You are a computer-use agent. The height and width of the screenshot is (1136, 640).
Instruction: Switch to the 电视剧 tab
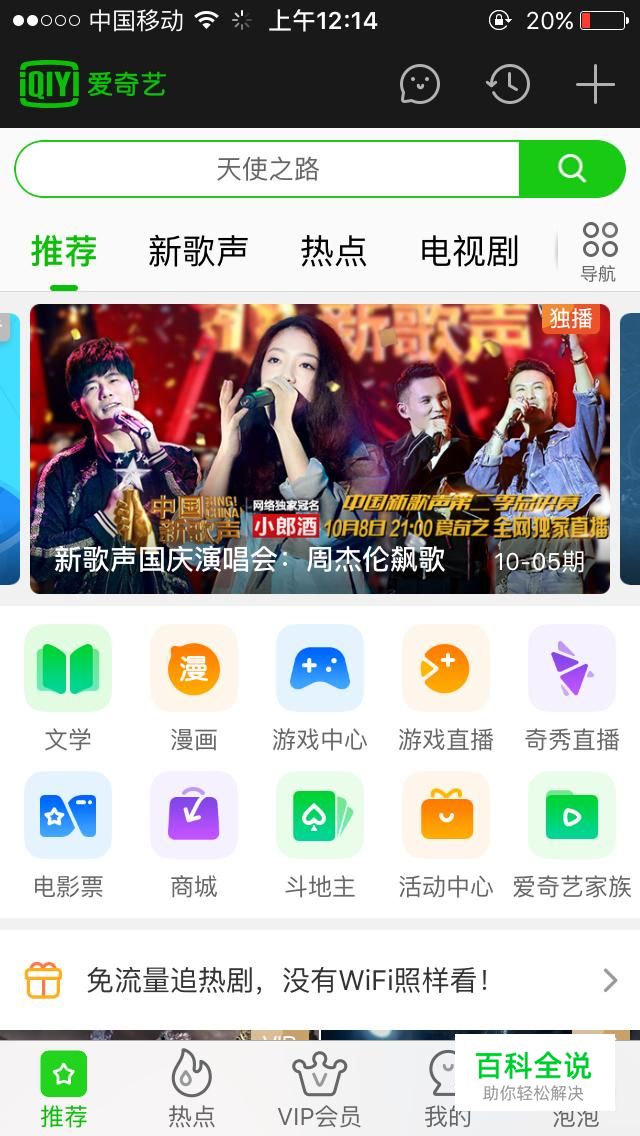click(x=469, y=251)
